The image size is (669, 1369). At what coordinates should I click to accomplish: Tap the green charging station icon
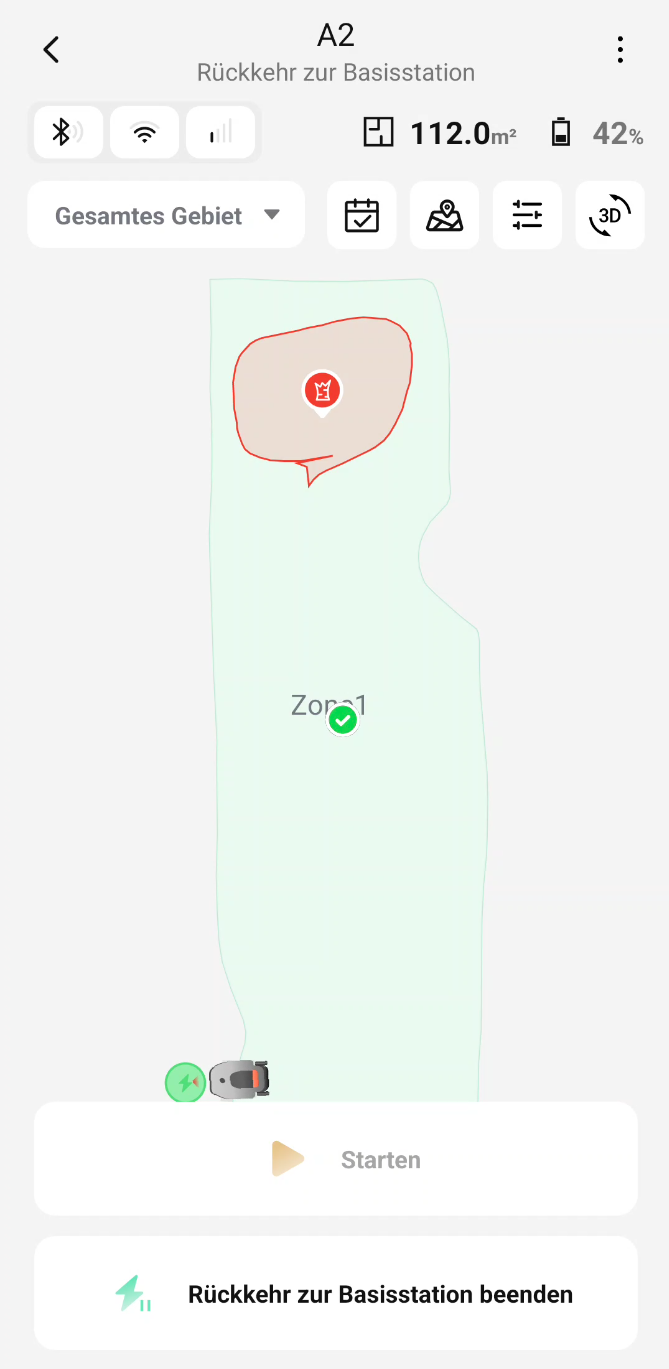point(185,1082)
